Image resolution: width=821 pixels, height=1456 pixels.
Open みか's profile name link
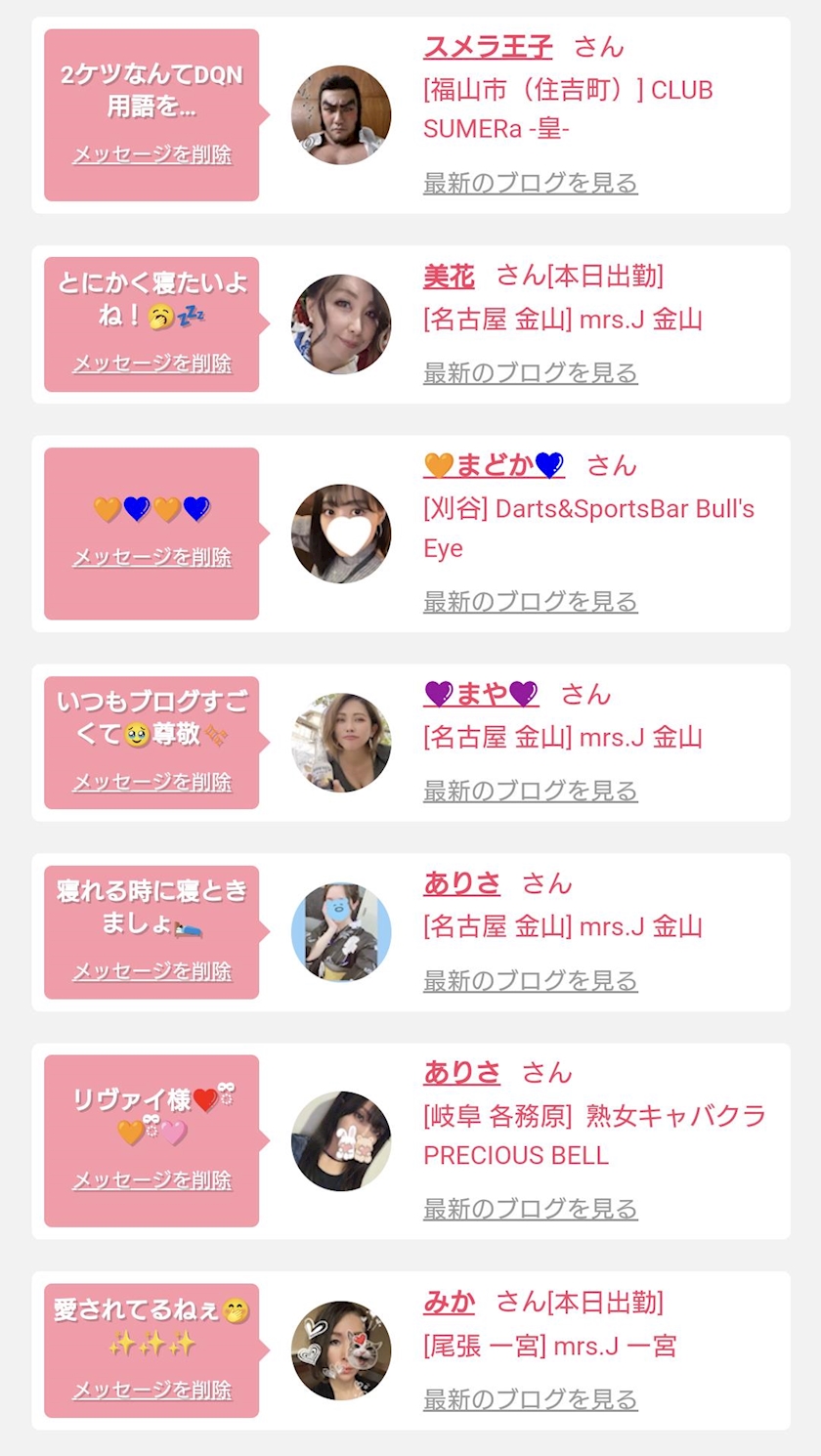pos(449,1302)
